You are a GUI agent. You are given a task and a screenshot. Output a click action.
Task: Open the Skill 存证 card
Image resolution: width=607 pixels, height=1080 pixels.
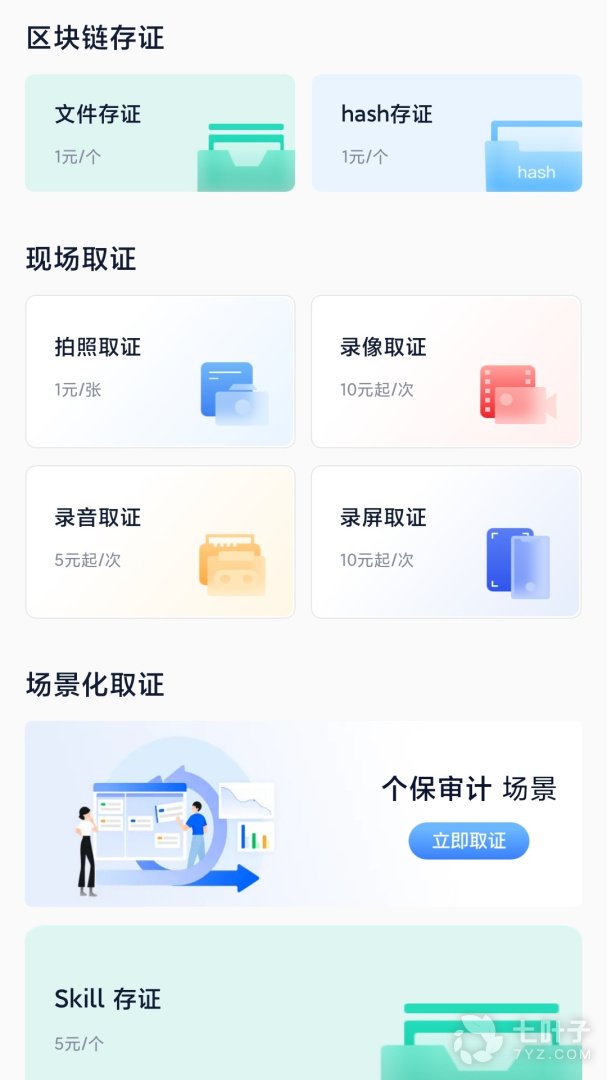[303, 1003]
